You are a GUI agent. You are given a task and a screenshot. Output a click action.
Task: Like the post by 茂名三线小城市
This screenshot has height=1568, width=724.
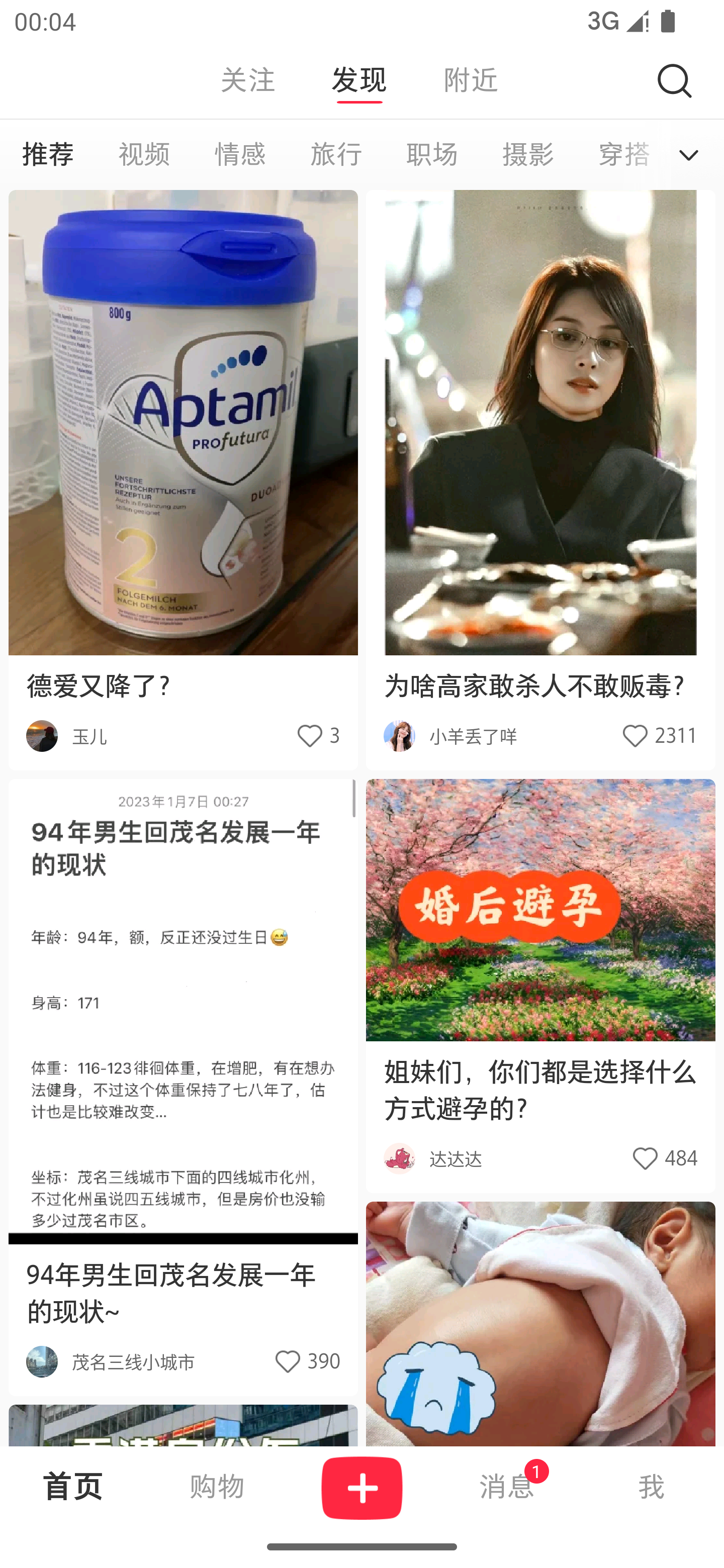(288, 1361)
